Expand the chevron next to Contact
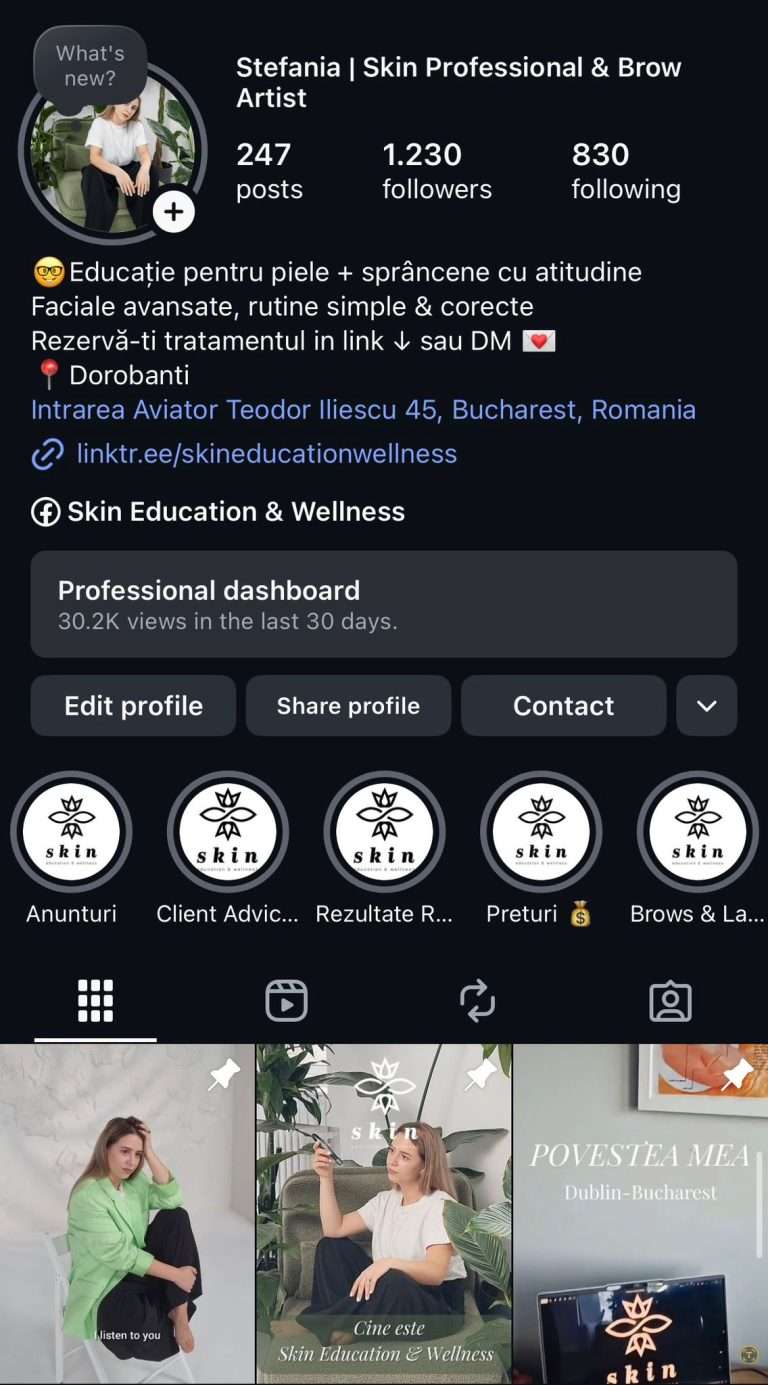 707,705
